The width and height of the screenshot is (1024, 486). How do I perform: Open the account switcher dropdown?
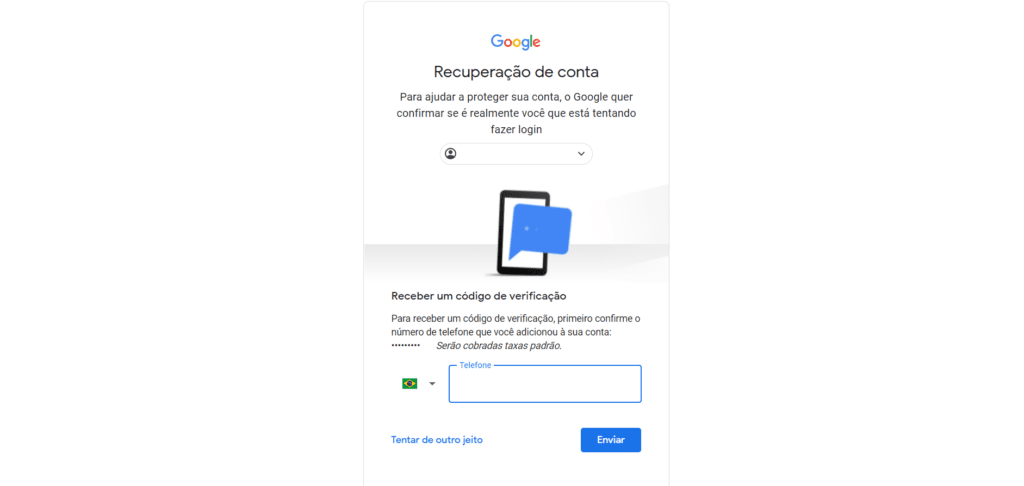click(516, 154)
